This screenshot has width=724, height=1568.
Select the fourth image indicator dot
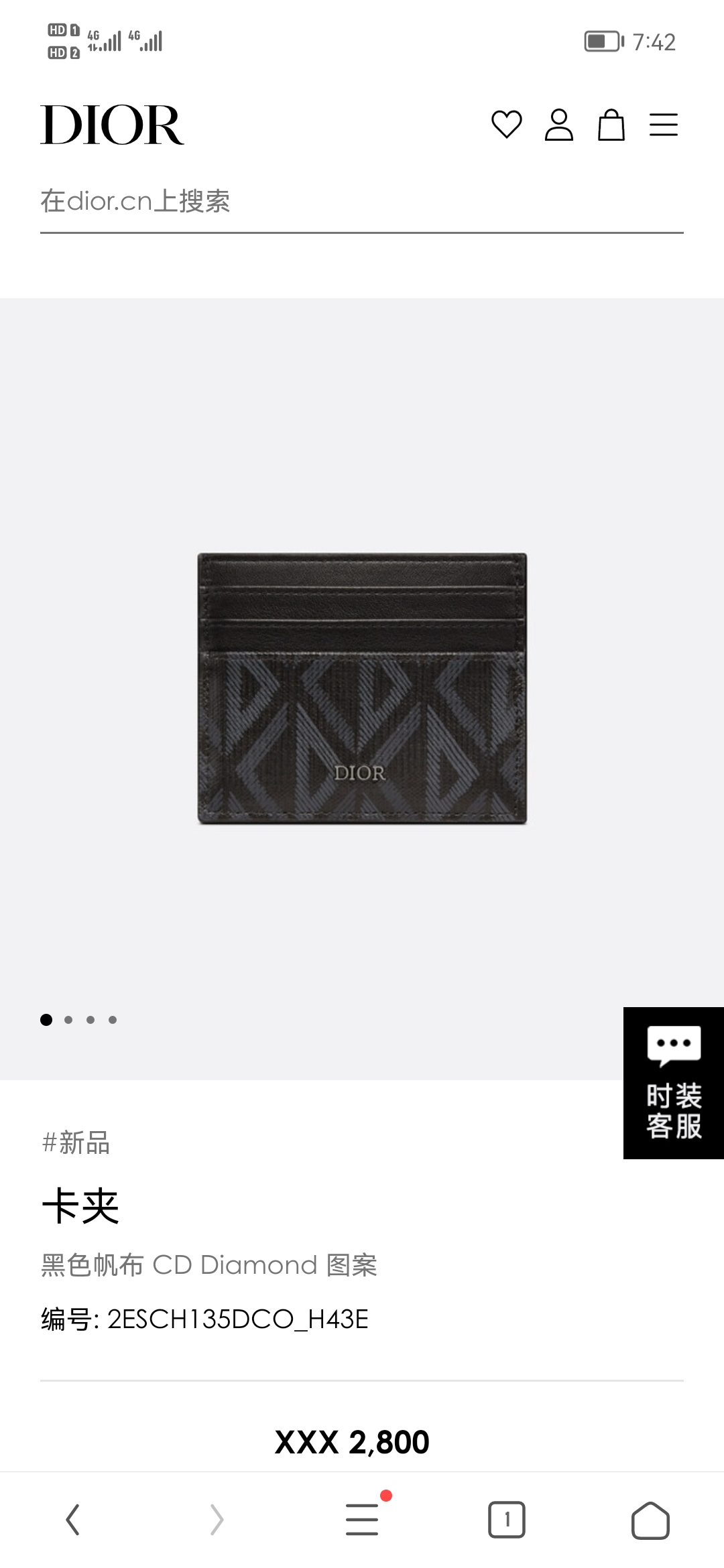[x=113, y=1020]
